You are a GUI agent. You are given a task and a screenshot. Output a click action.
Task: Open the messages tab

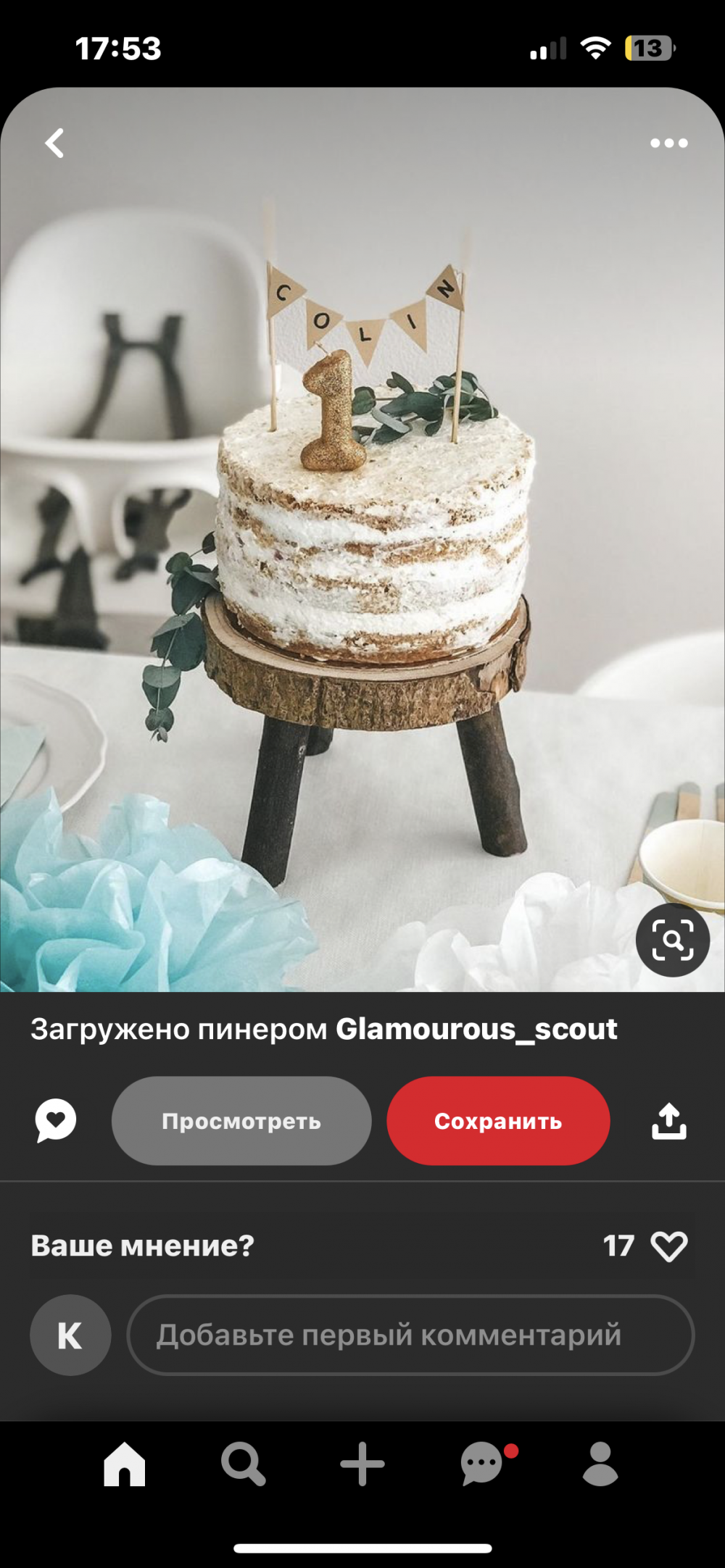point(482,1464)
